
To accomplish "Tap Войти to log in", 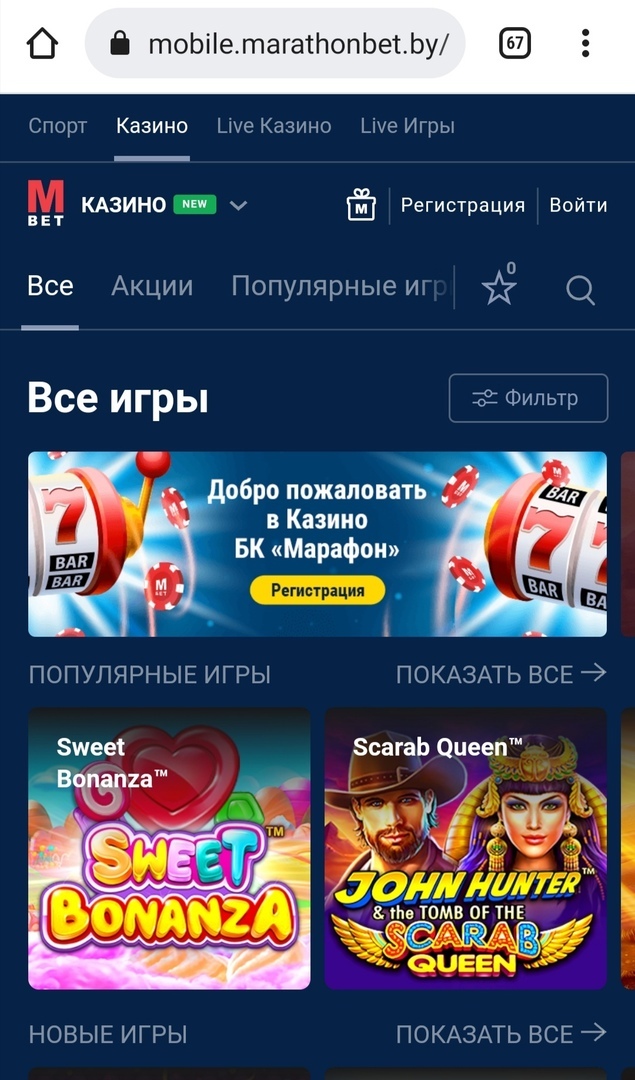I will click(578, 205).
